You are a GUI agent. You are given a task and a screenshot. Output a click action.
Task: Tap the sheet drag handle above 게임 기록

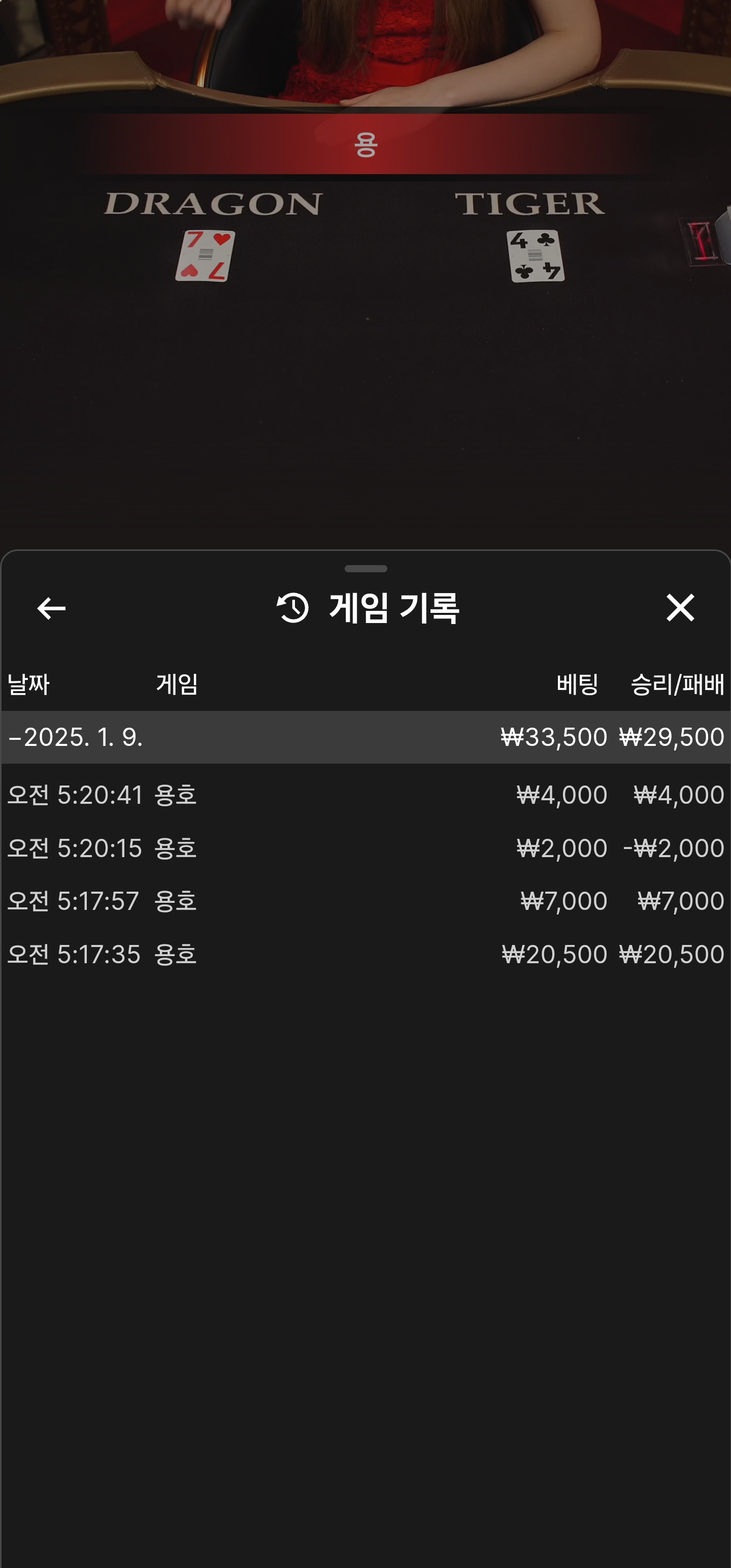click(366, 569)
